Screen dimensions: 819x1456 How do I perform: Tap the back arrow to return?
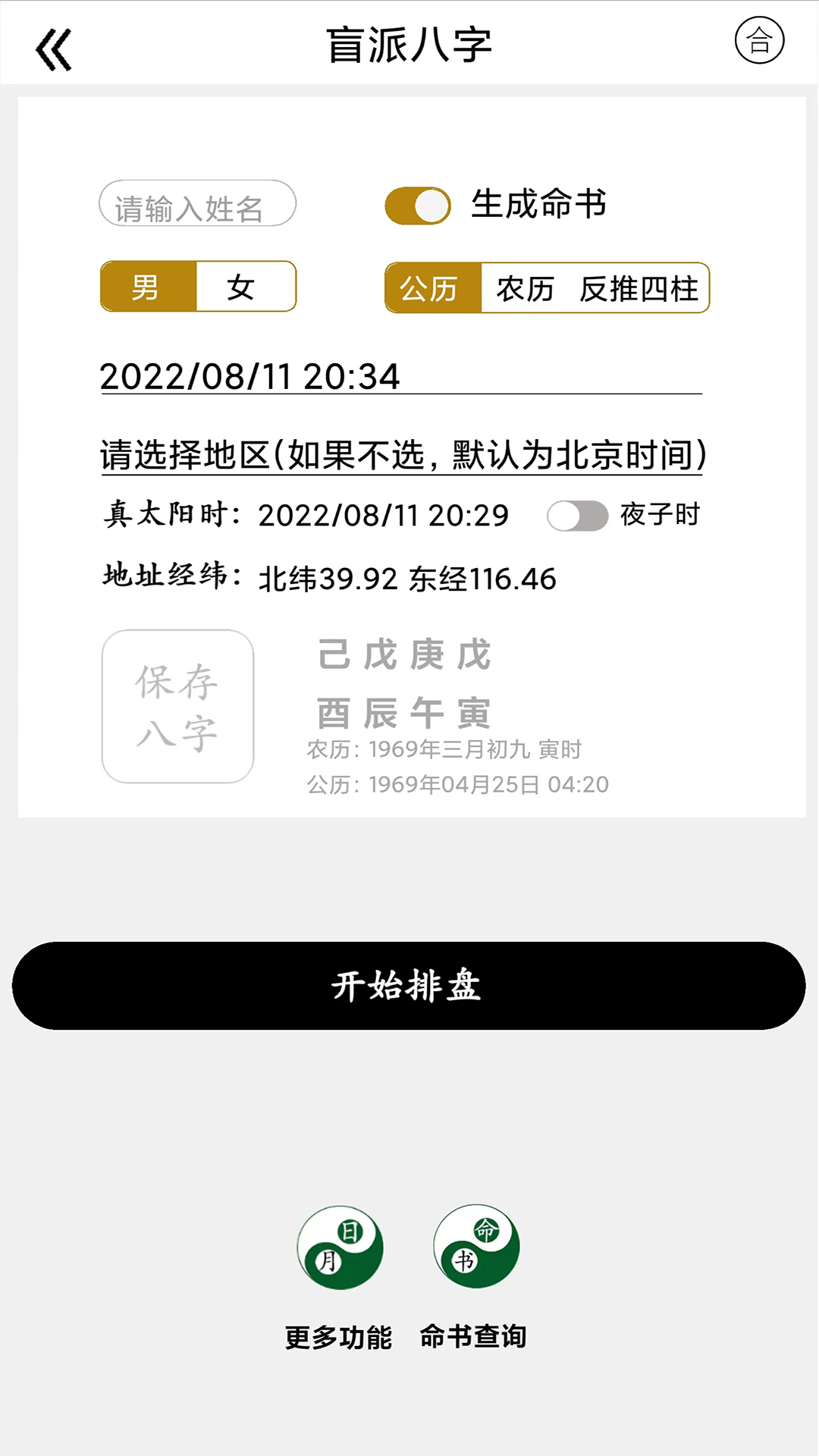(x=57, y=47)
